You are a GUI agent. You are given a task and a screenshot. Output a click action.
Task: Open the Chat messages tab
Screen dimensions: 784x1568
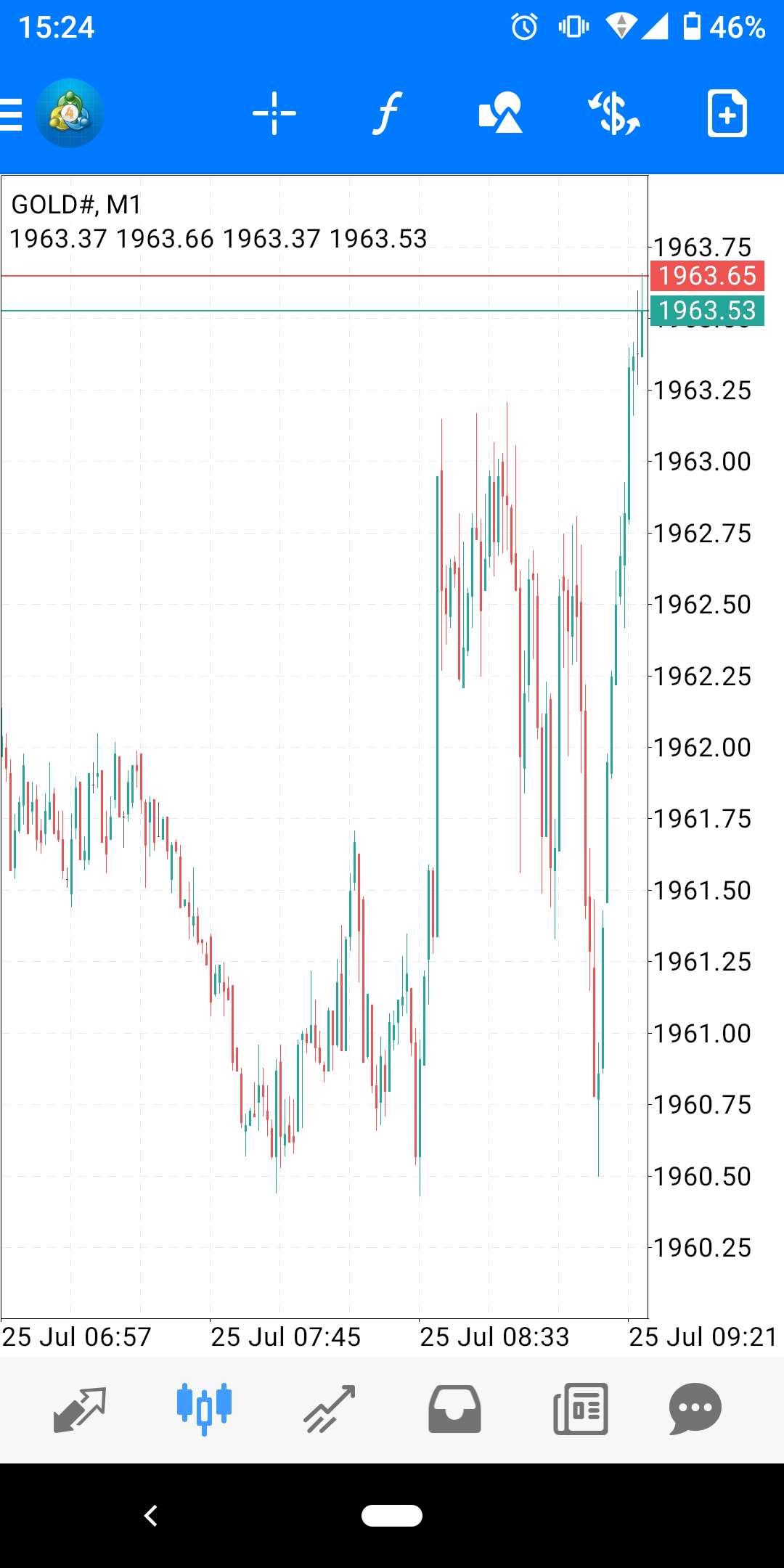695,1409
